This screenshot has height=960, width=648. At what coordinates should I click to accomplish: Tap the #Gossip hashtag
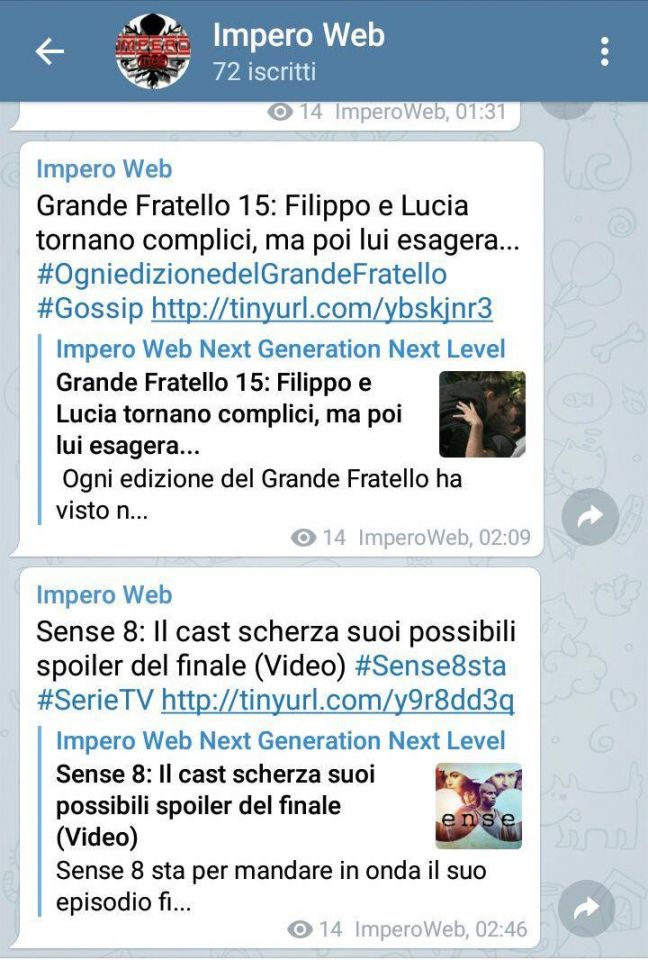coord(90,309)
